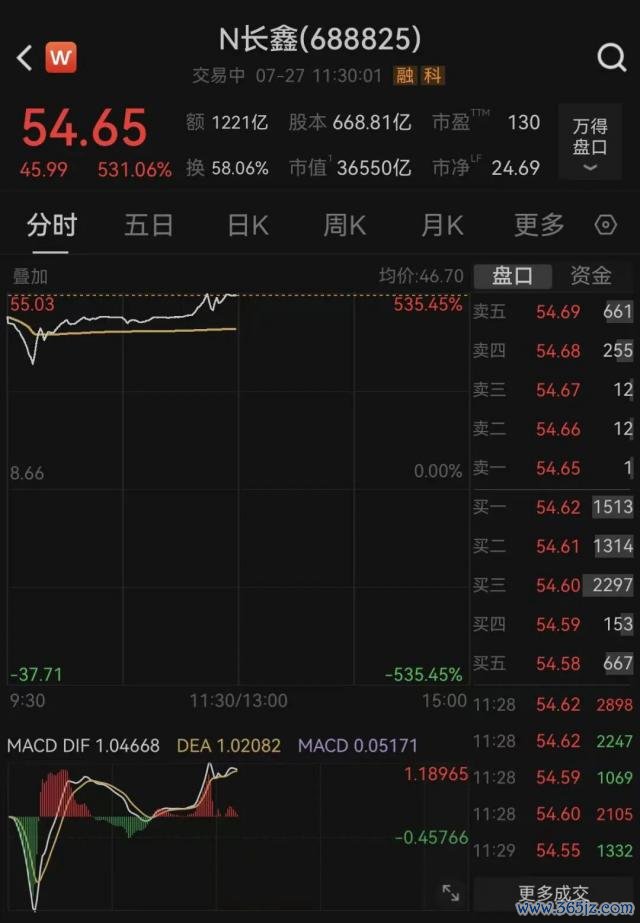Open chart settings hexagon icon

click(x=606, y=225)
